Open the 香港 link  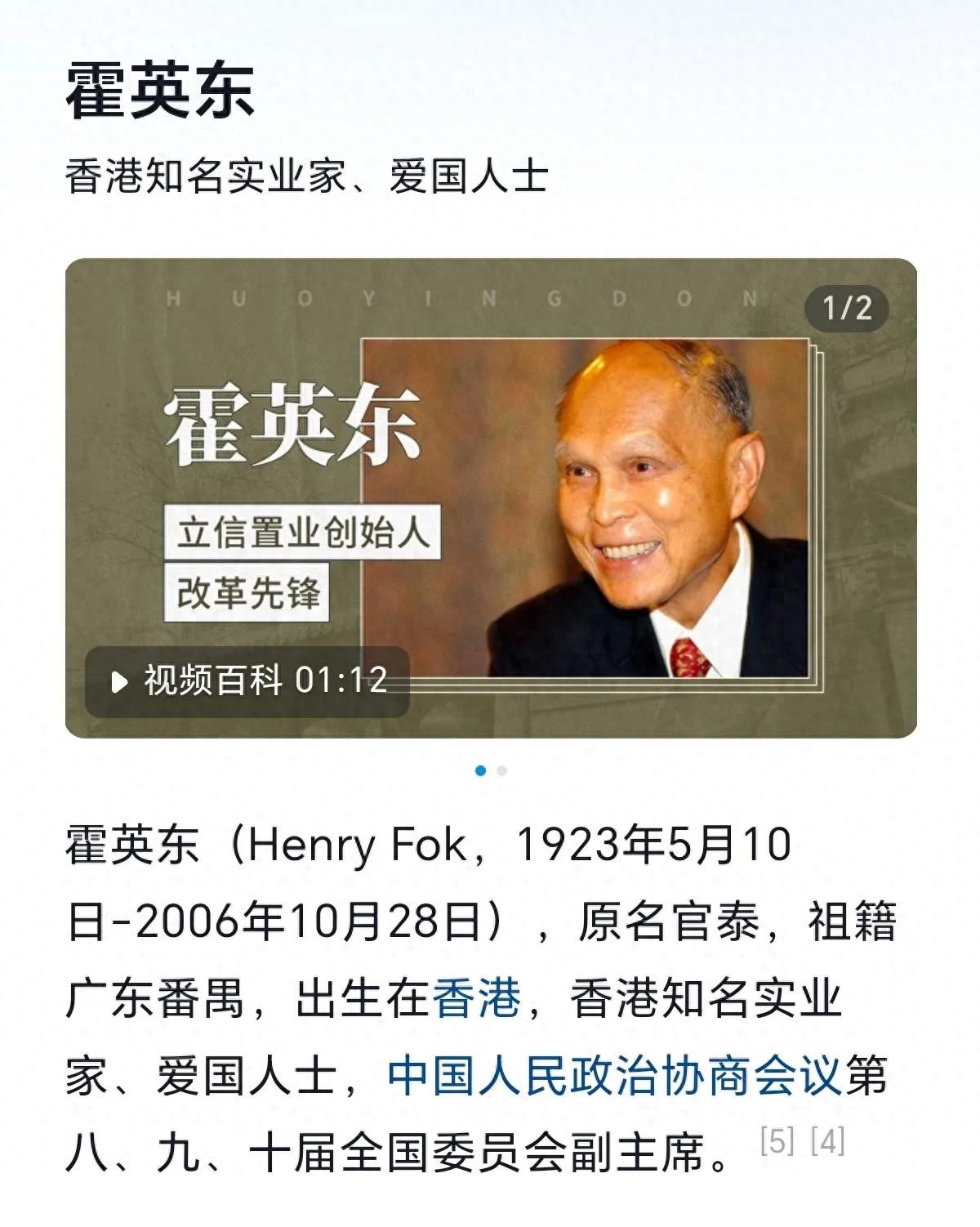click(476, 998)
